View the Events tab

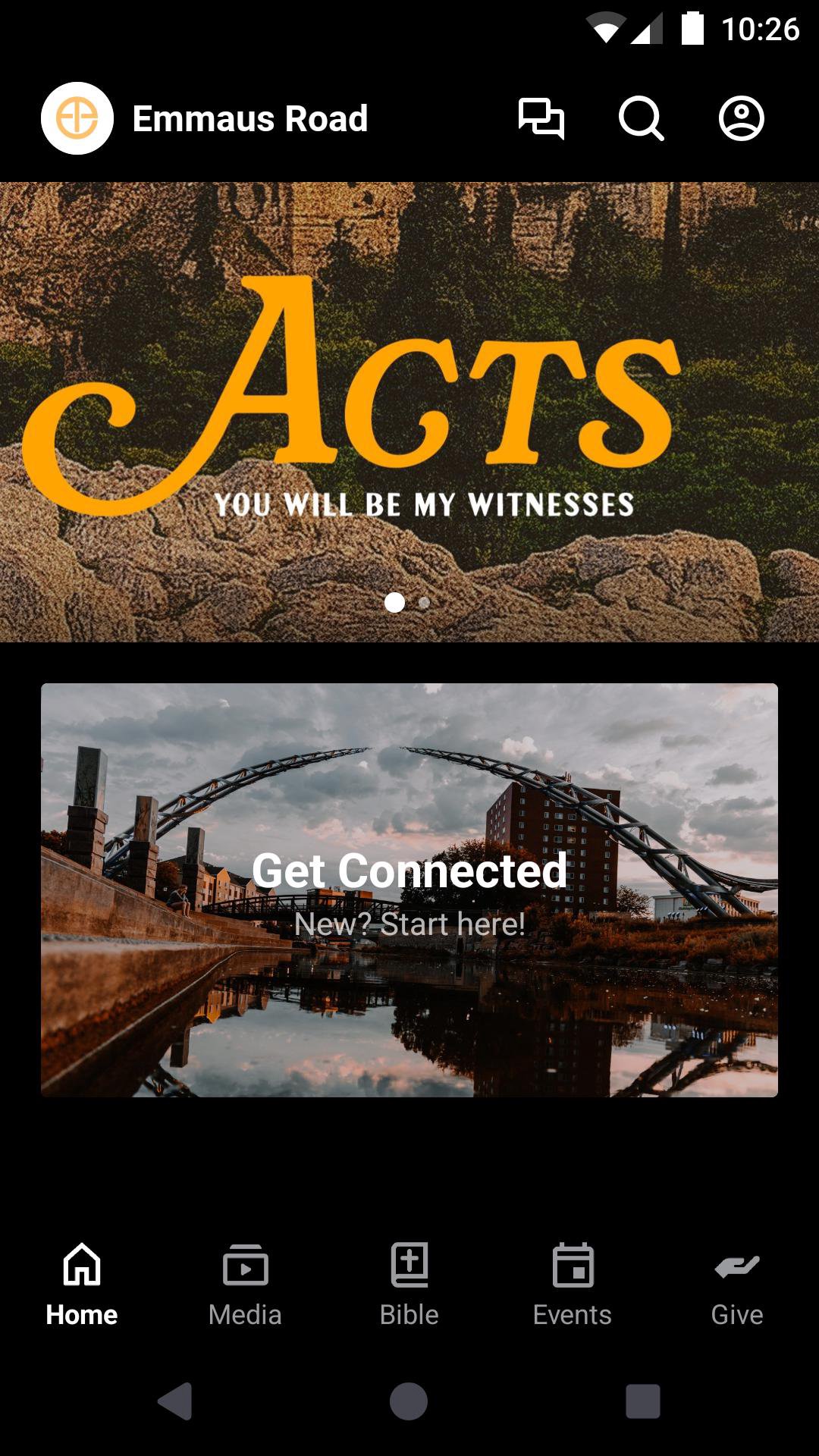click(x=573, y=1283)
